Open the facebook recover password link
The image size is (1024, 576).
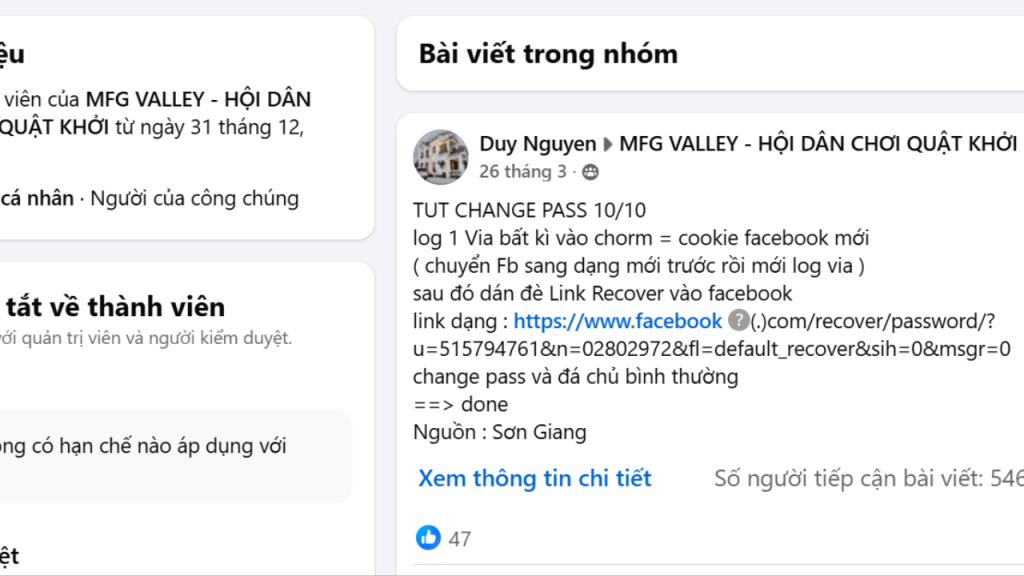click(x=617, y=321)
